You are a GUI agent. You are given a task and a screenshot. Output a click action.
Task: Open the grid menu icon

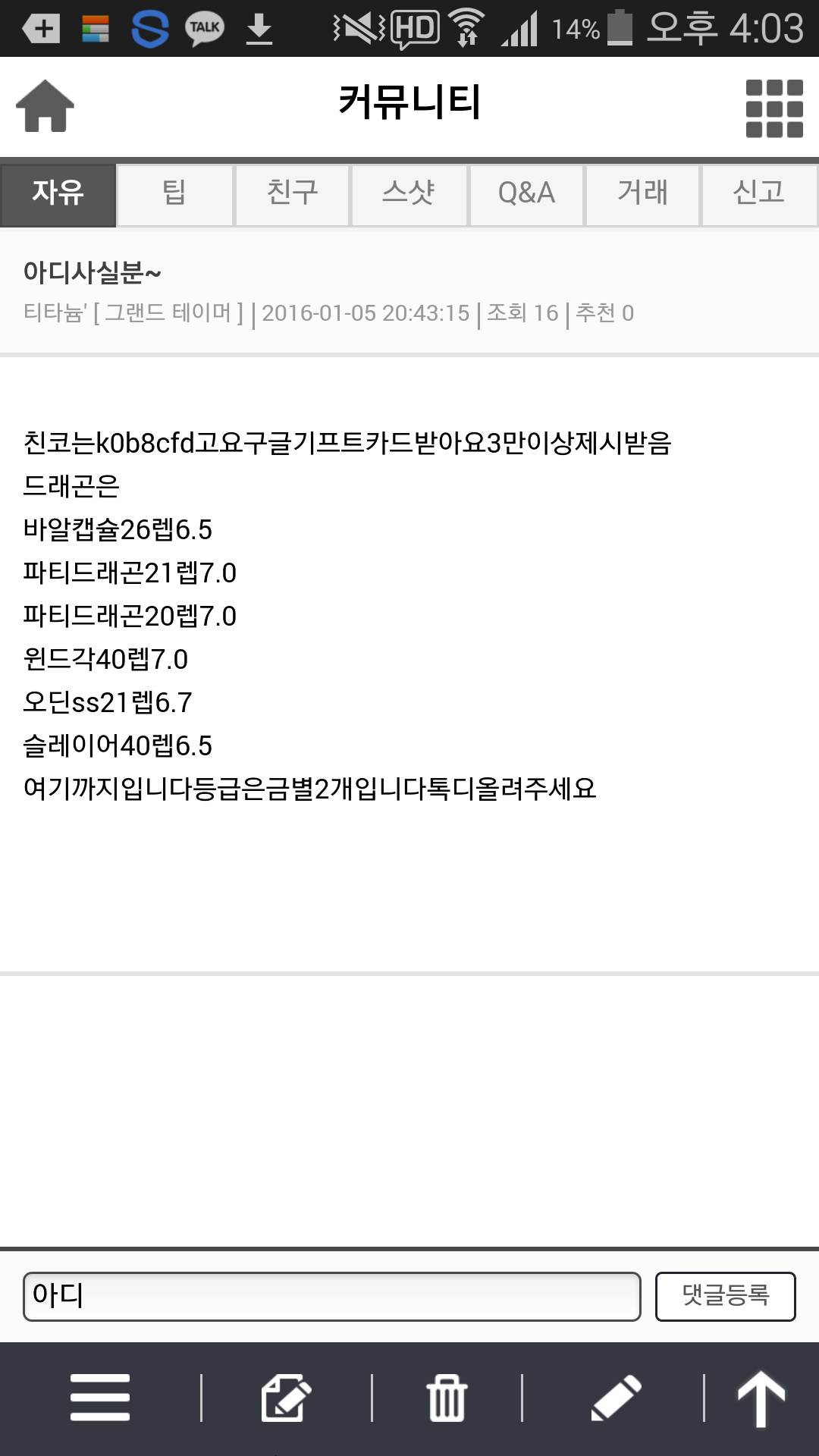pyautogui.click(x=773, y=108)
